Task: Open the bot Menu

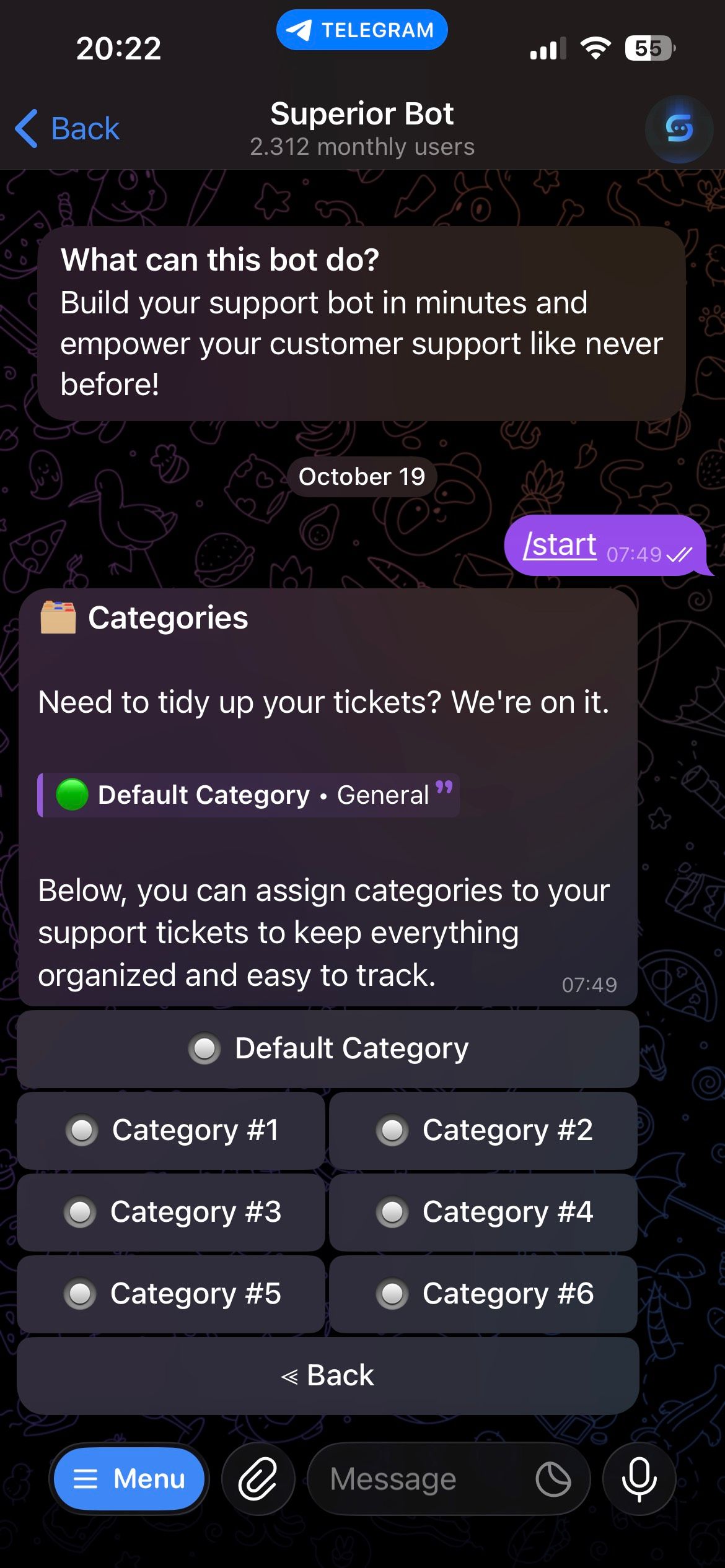Action: 129,1479
